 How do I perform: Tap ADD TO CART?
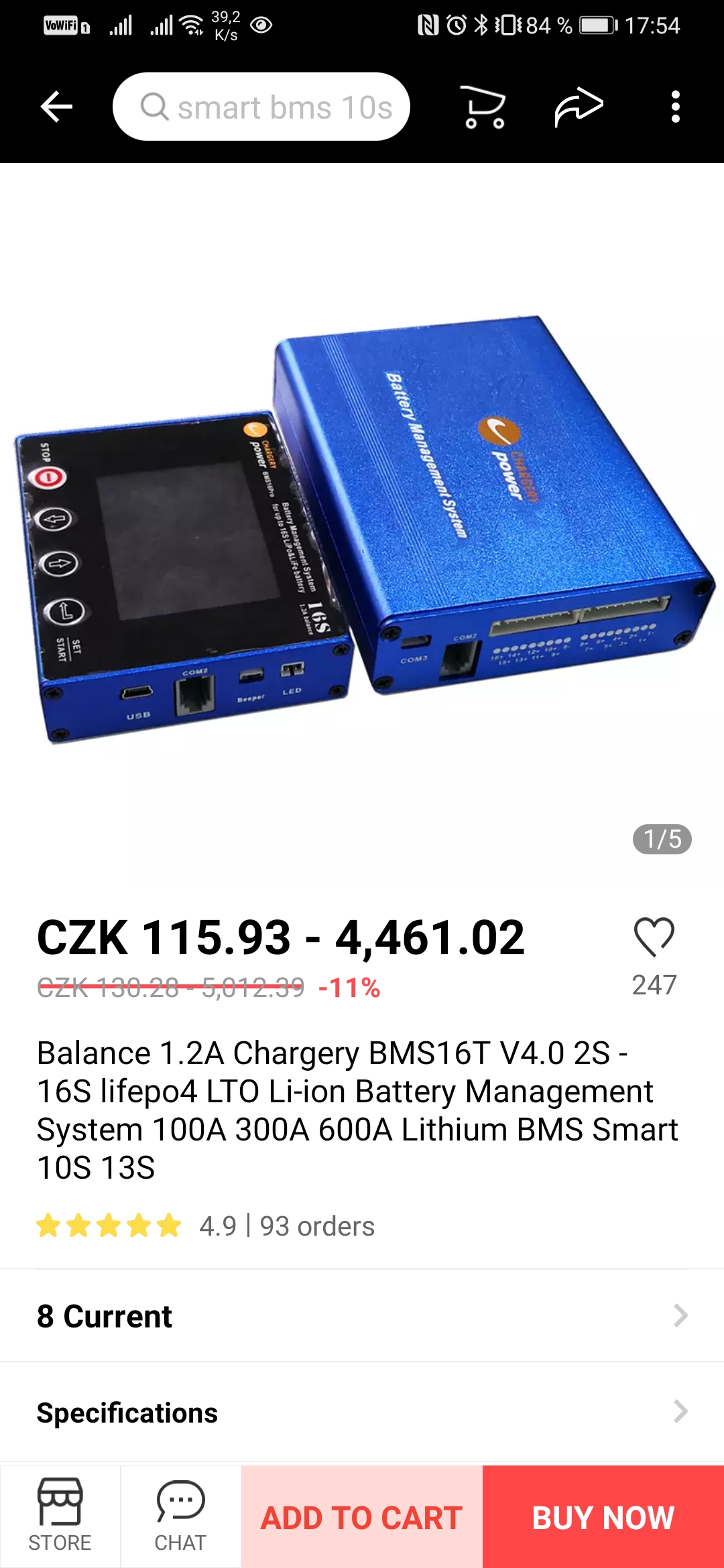pos(362,1517)
